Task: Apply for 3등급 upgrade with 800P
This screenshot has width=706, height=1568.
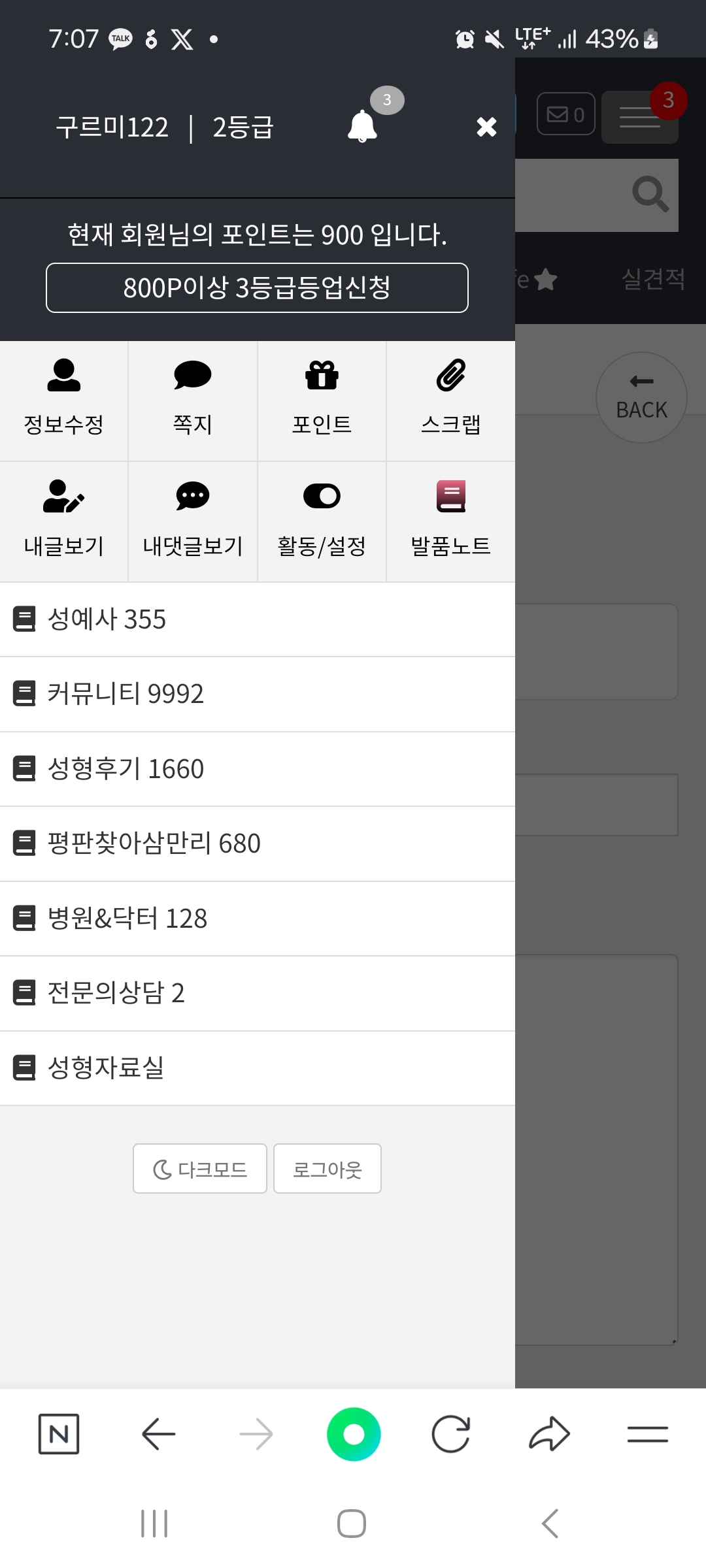Action: (257, 288)
